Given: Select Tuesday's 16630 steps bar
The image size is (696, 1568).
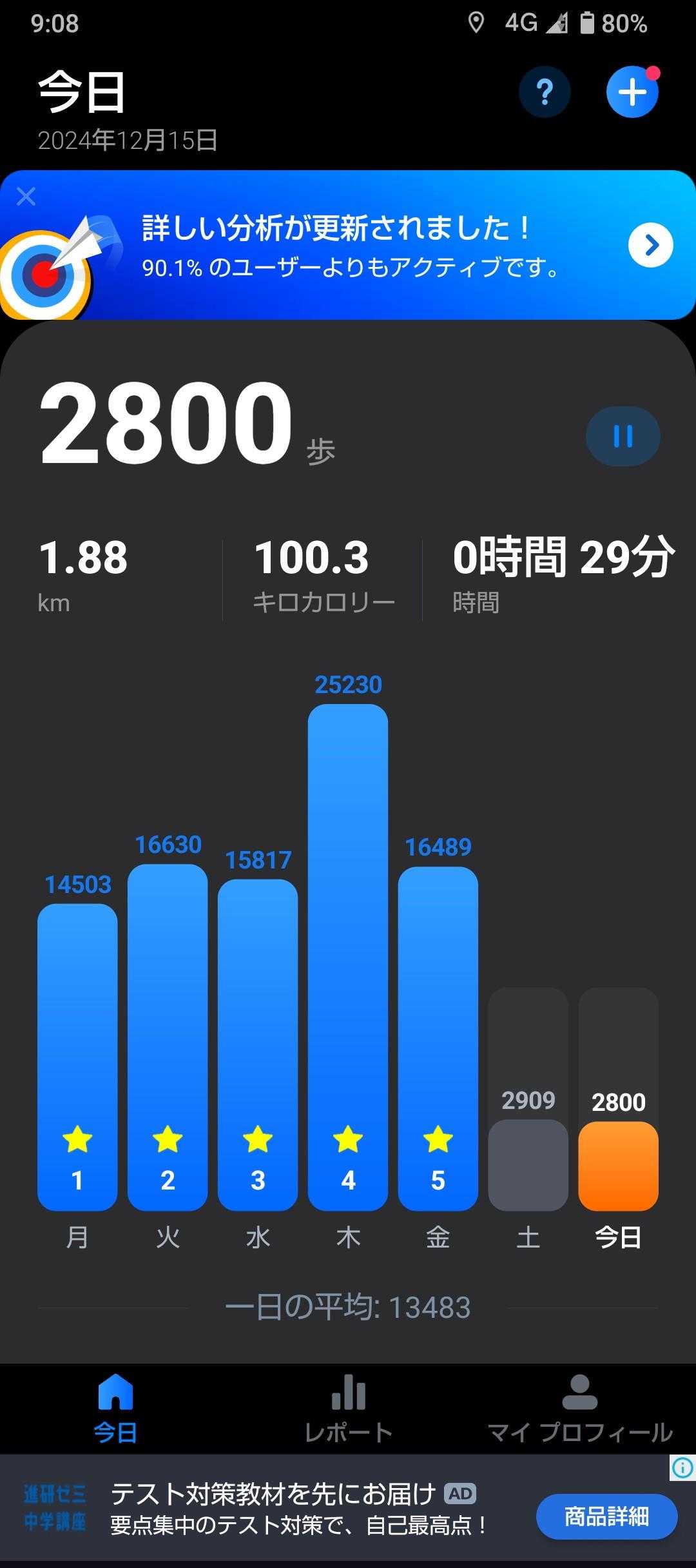Looking at the screenshot, I should [x=168, y=1037].
